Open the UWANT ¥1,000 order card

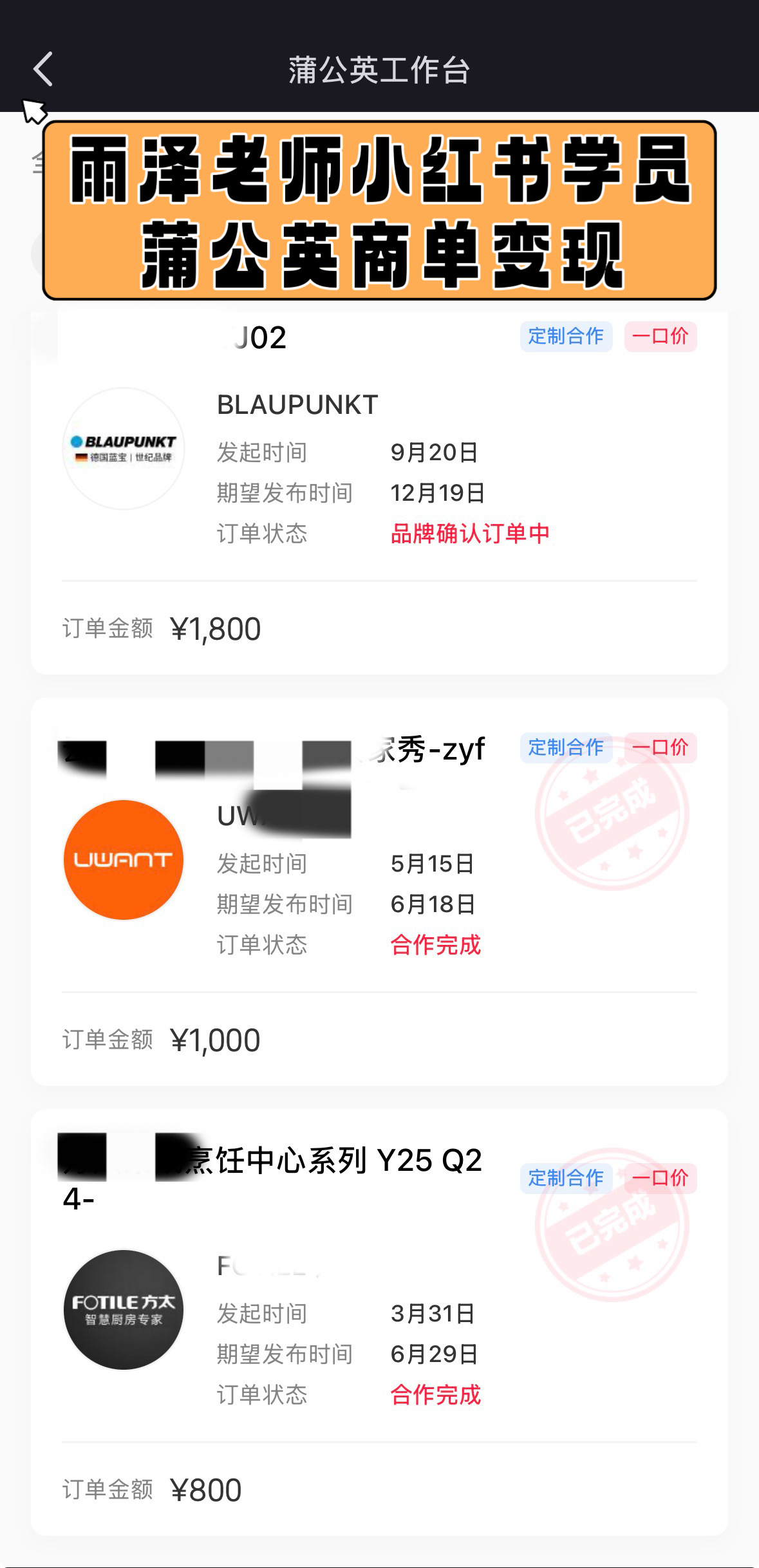tap(379, 891)
